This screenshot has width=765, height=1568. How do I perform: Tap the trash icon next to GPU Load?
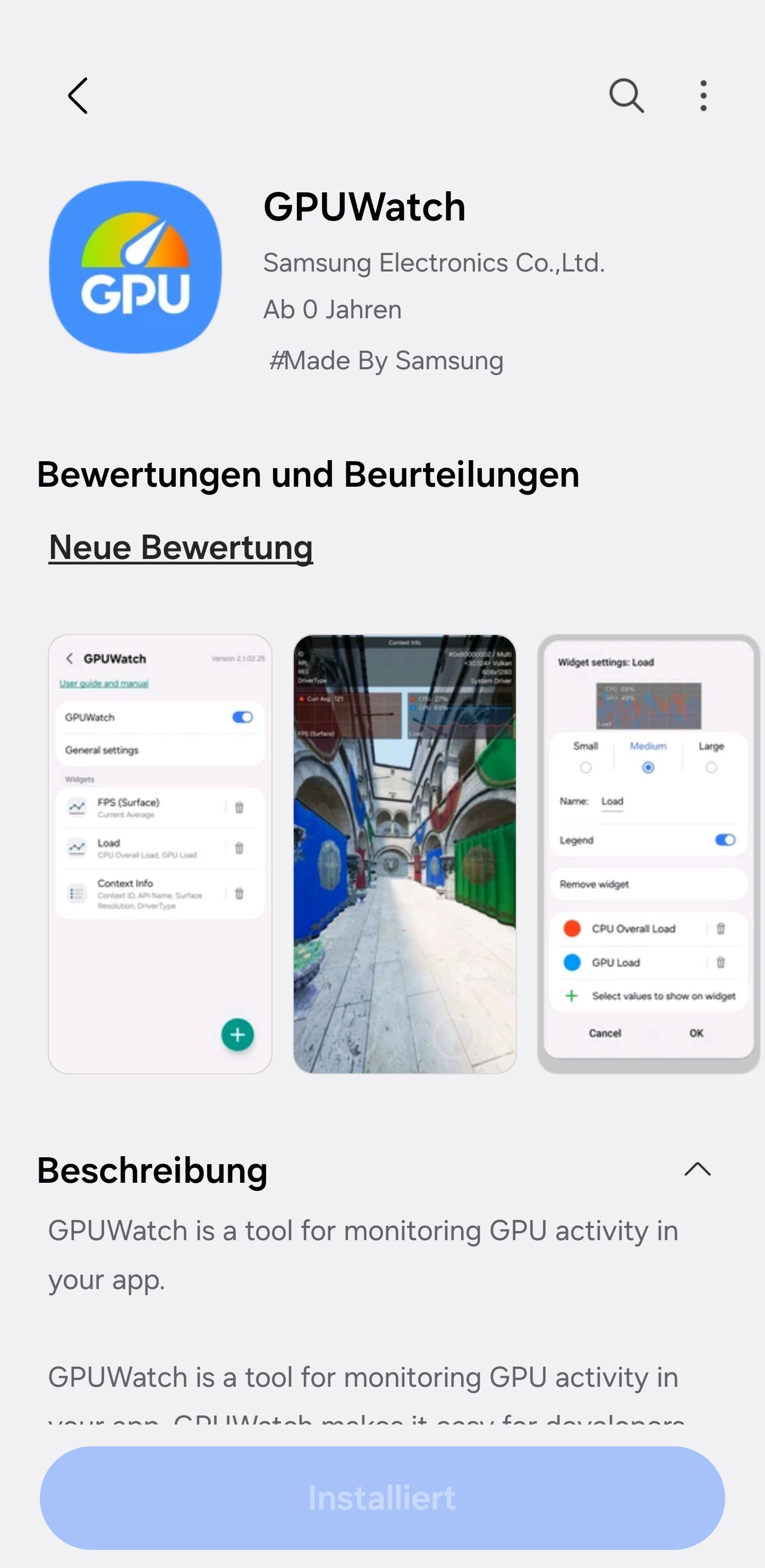722,962
